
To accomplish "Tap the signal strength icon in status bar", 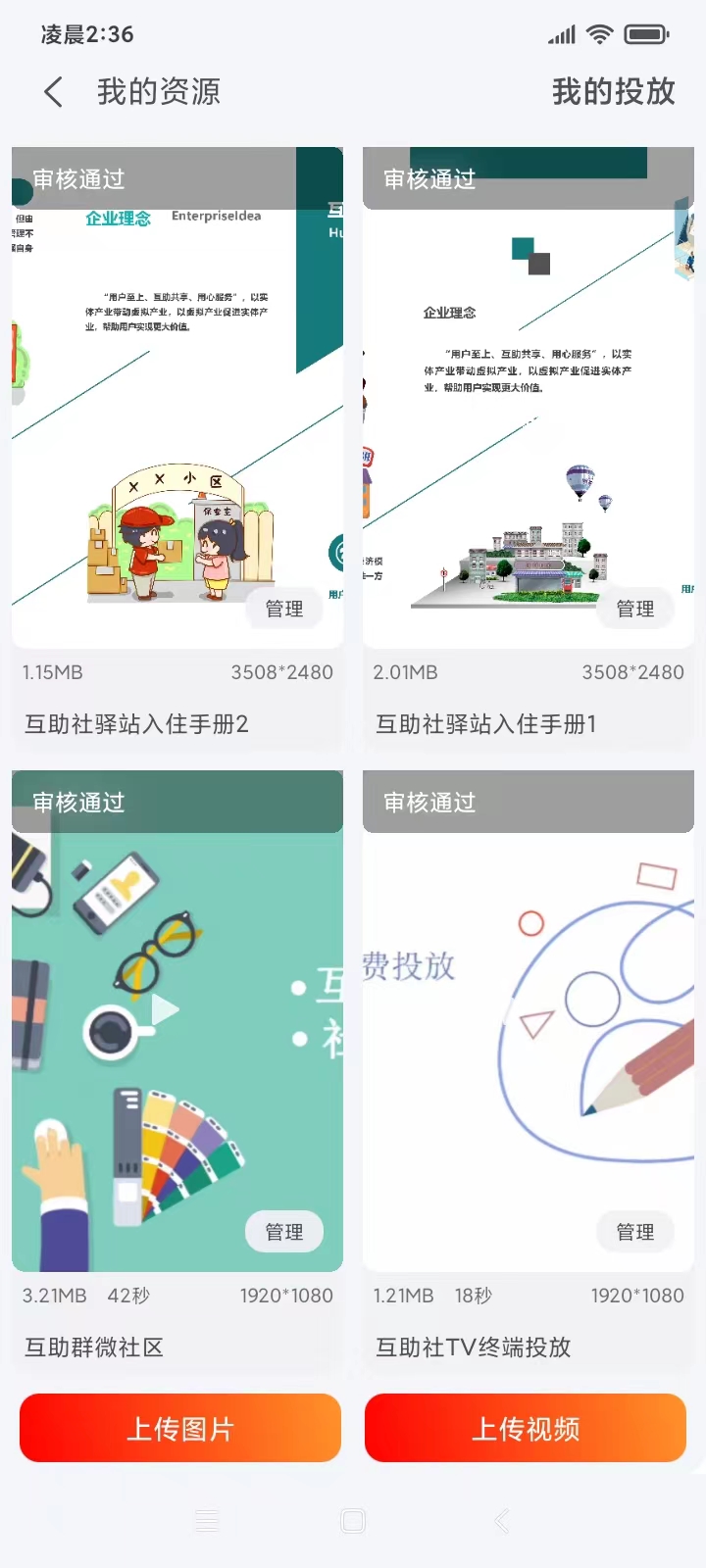I will [x=560, y=33].
